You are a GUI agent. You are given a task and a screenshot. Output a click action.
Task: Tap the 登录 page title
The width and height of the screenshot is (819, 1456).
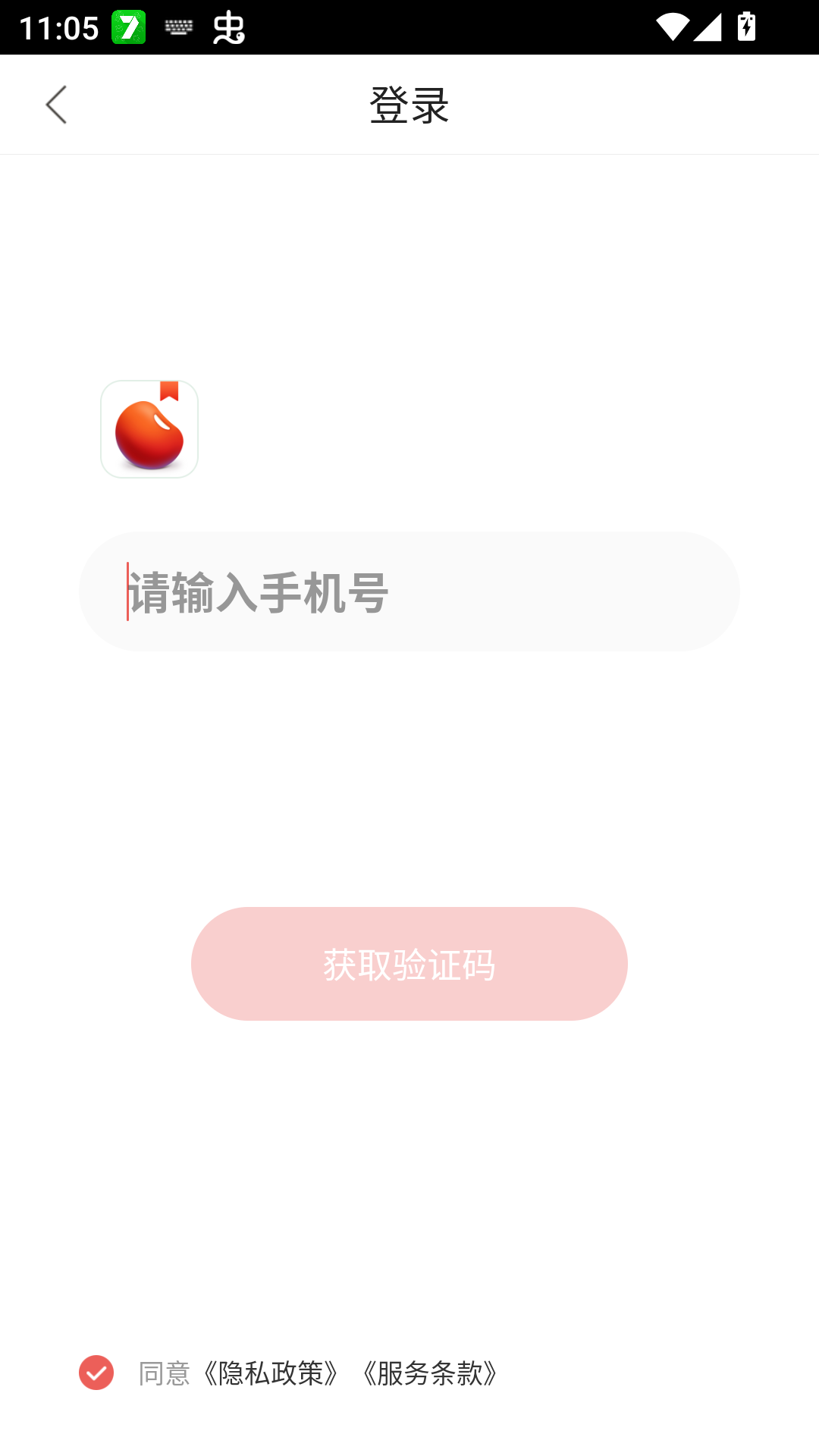click(409, 105)
